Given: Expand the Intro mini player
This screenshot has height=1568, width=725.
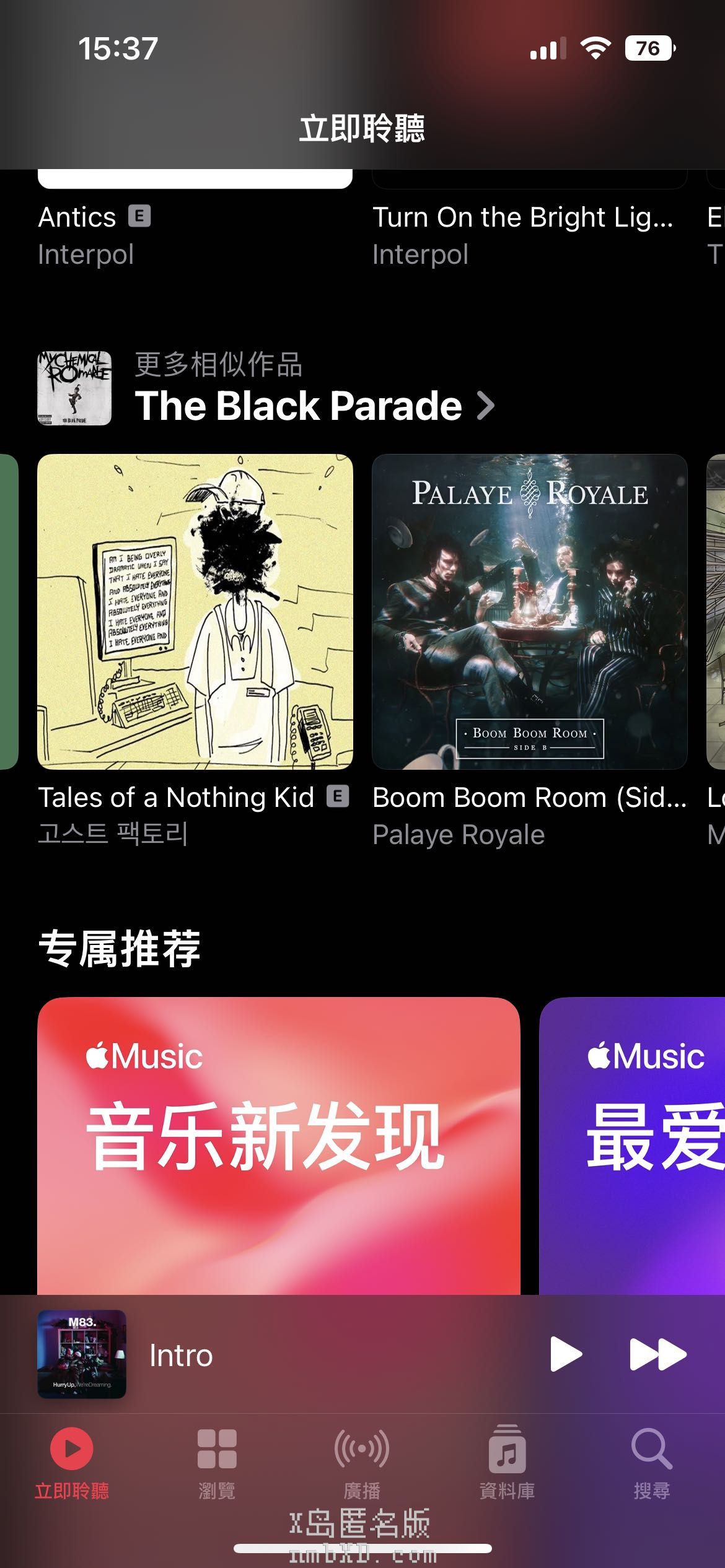Looking at the screenshot, I should pyautogui.click(x=279, y=1355).
